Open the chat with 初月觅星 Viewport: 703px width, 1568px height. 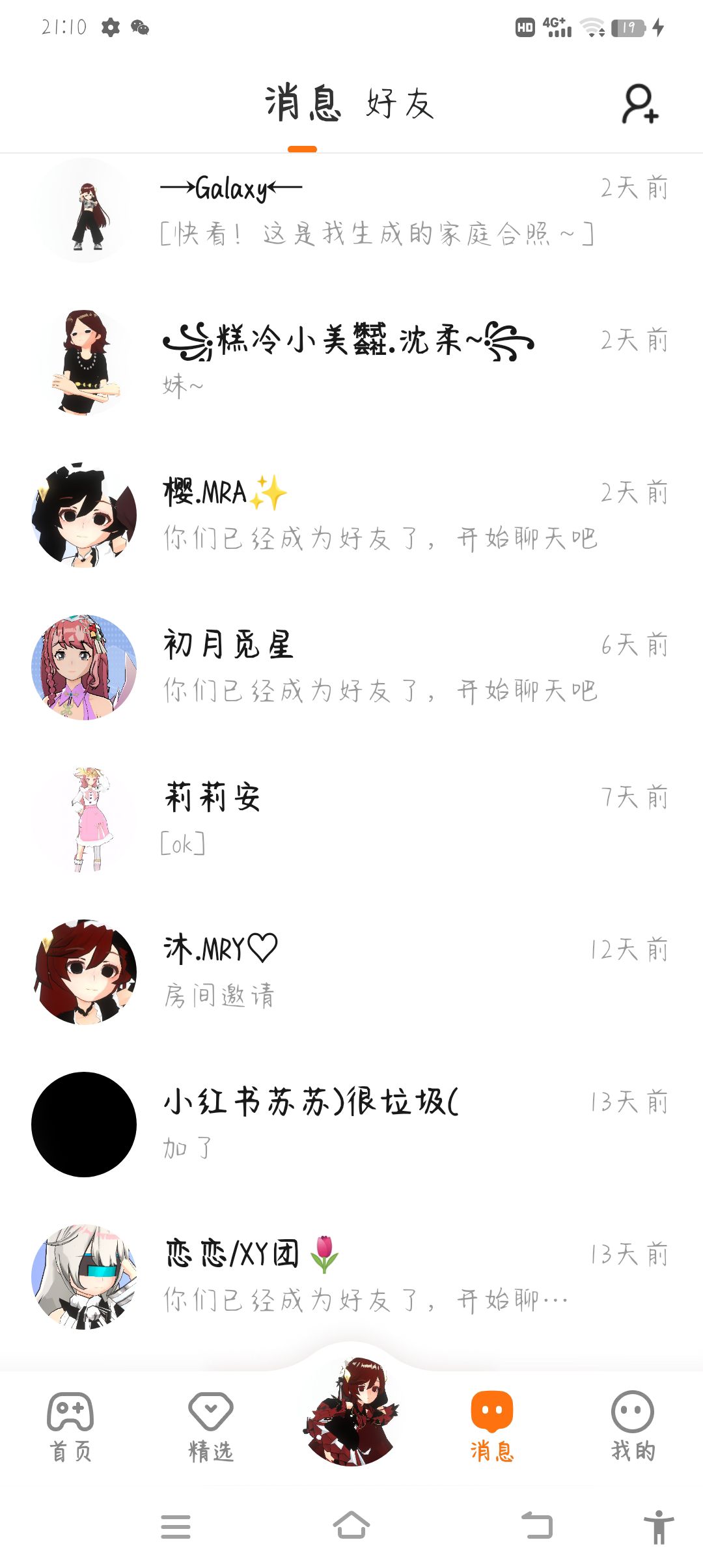(x=351, y=667)
